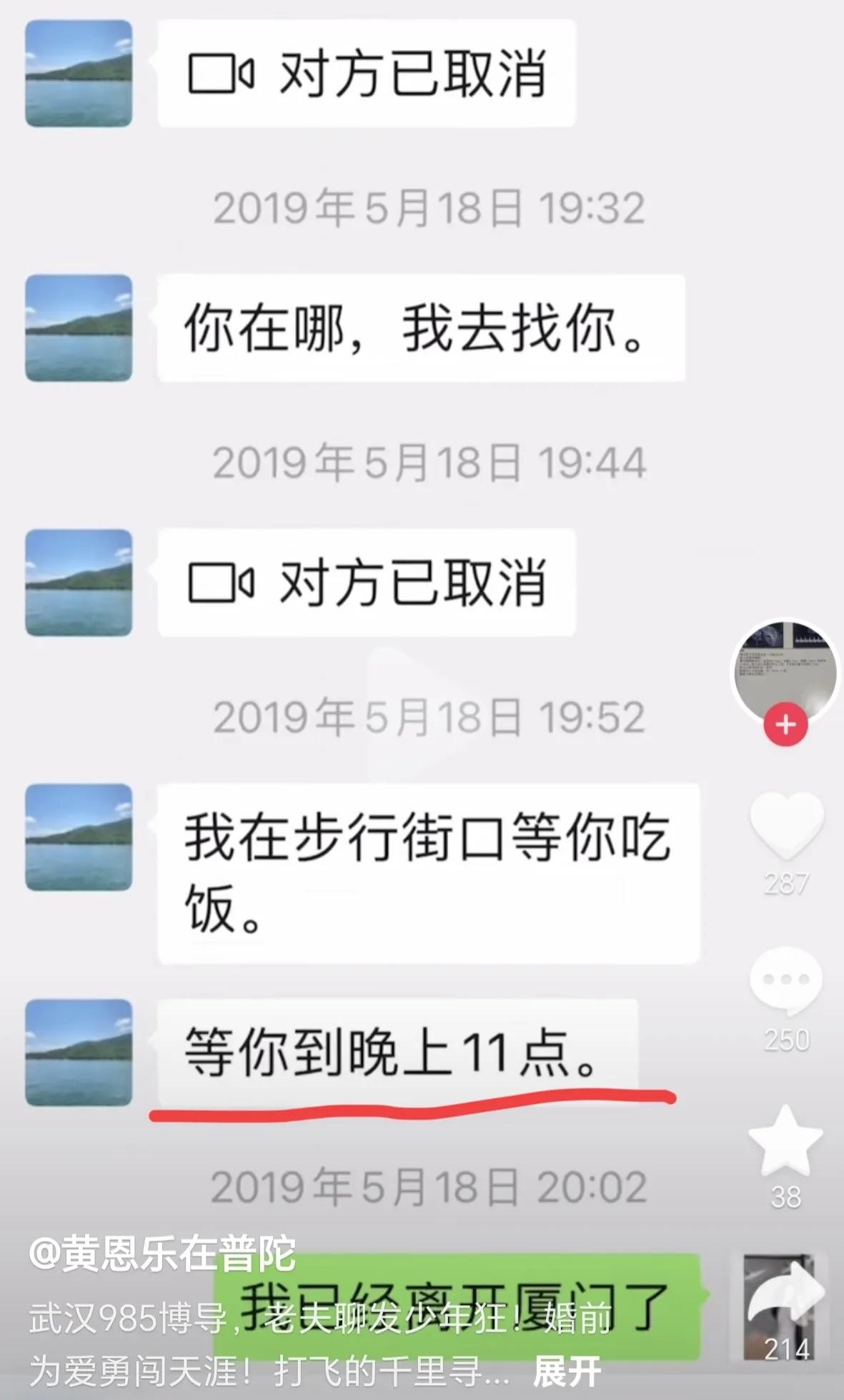Viewport: 844px width, 1400px height.
Task: Open the profile of @黄恩乐在普陀
Action: pos(162,1253)
